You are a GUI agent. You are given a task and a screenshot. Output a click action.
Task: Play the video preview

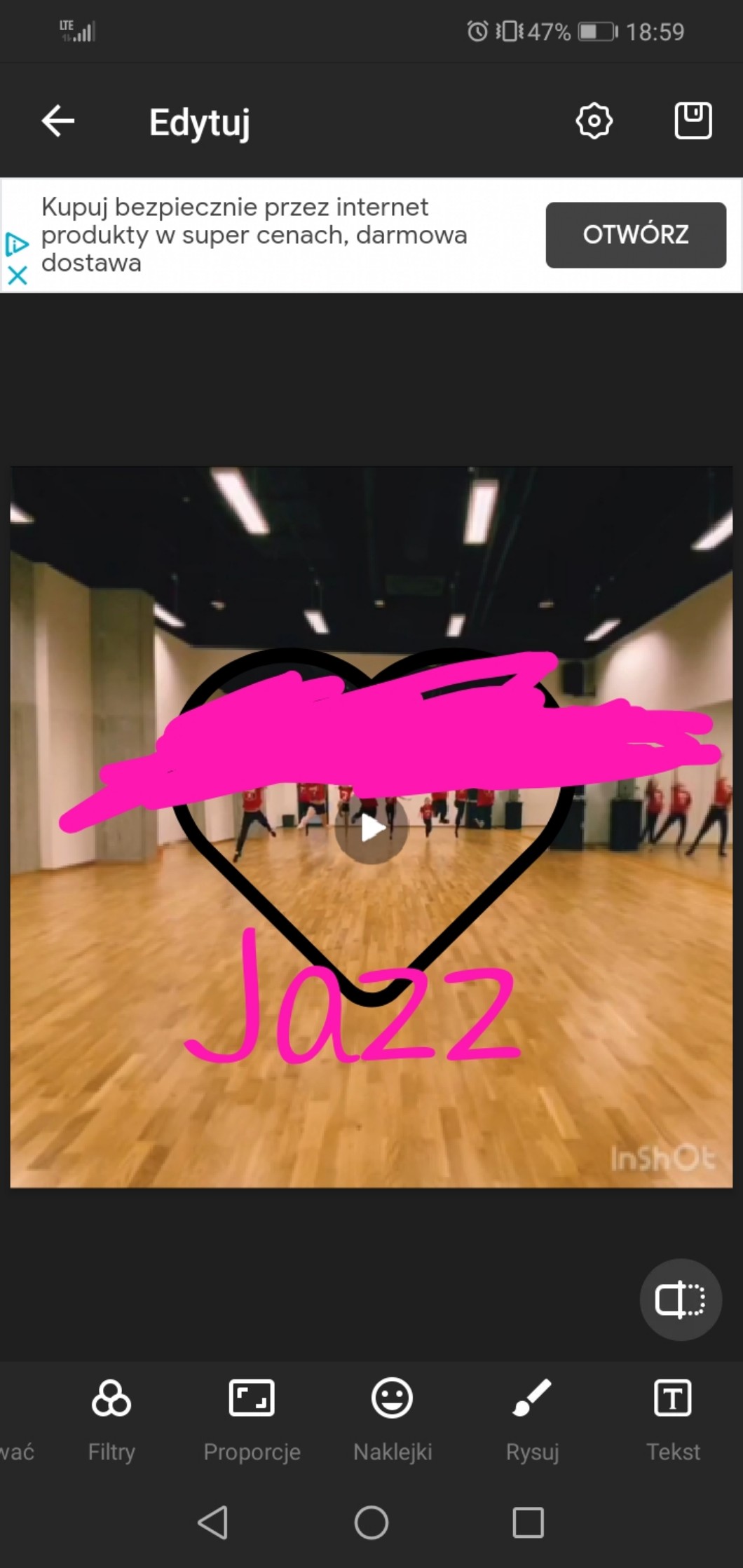pyautogui.click(x=371, y=829)
